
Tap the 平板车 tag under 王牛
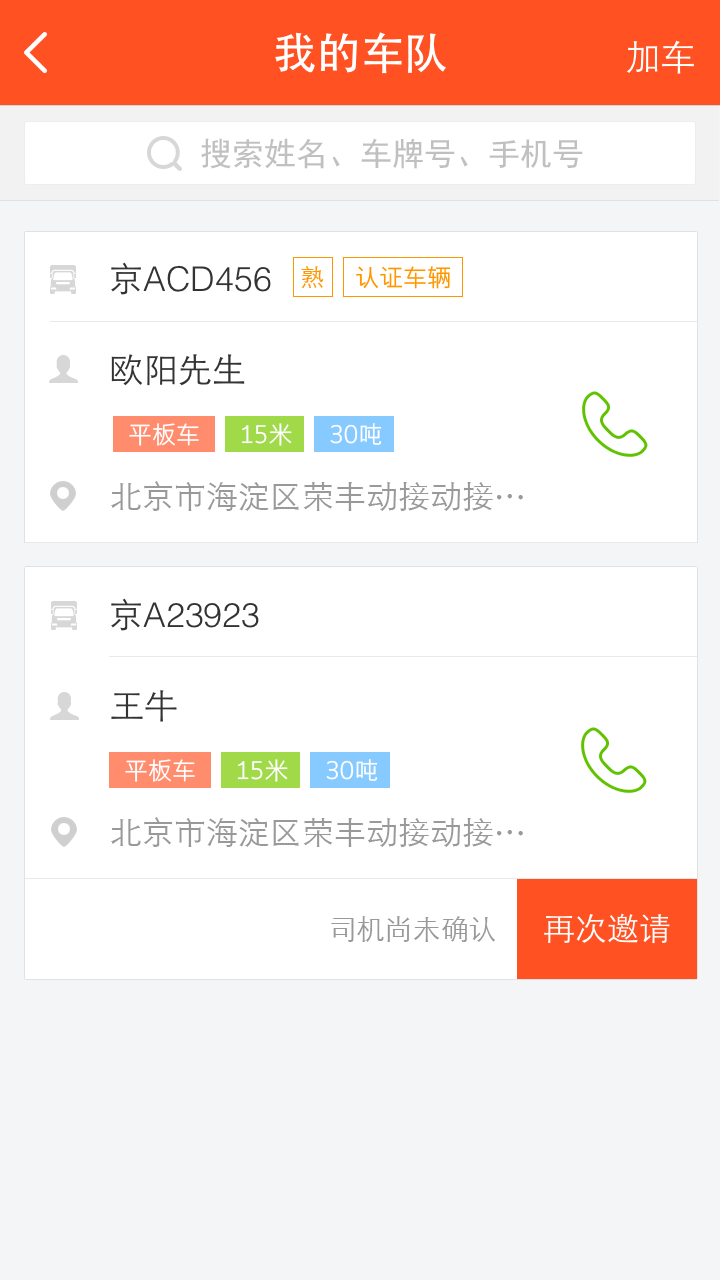tap(160, 769)
